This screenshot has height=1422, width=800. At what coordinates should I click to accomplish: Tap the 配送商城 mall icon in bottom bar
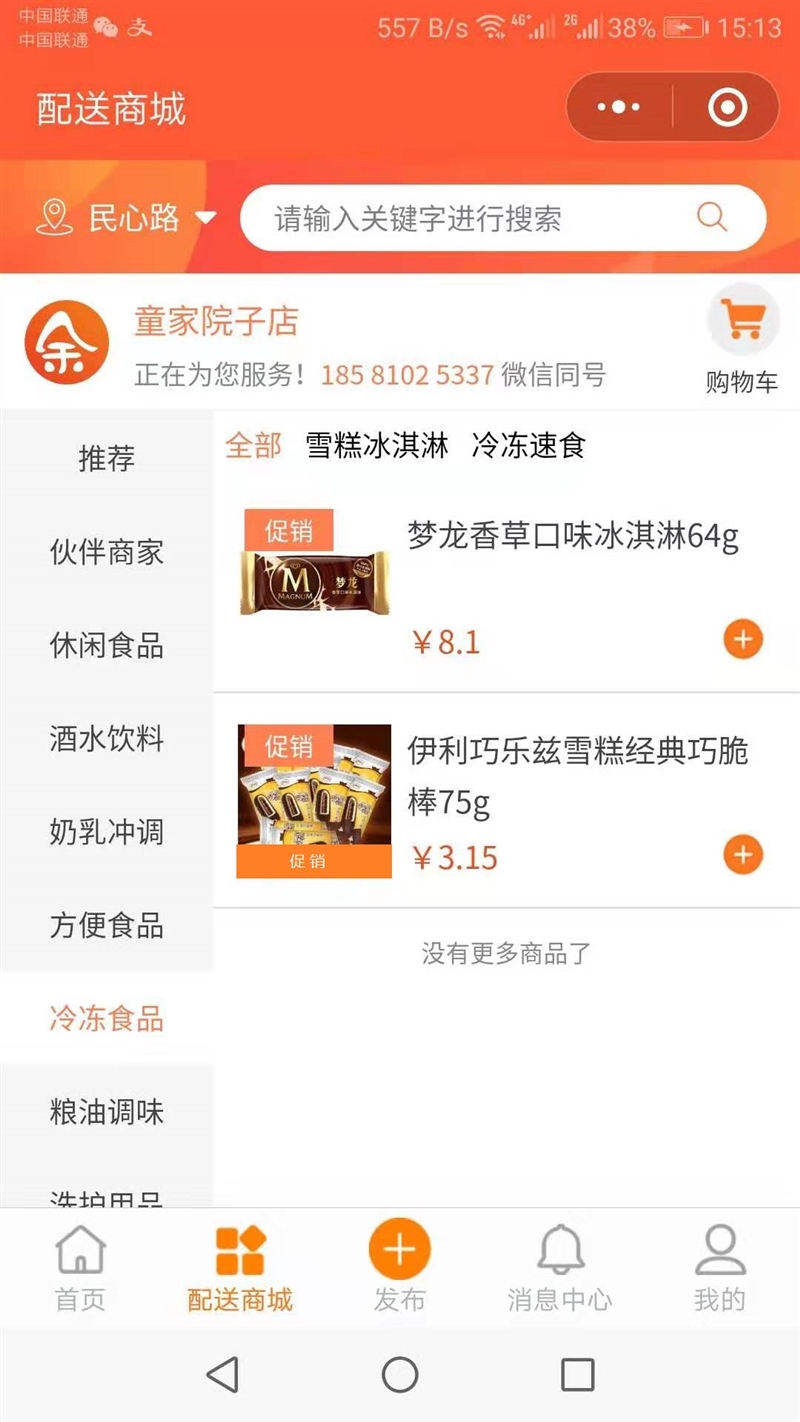239,1248
